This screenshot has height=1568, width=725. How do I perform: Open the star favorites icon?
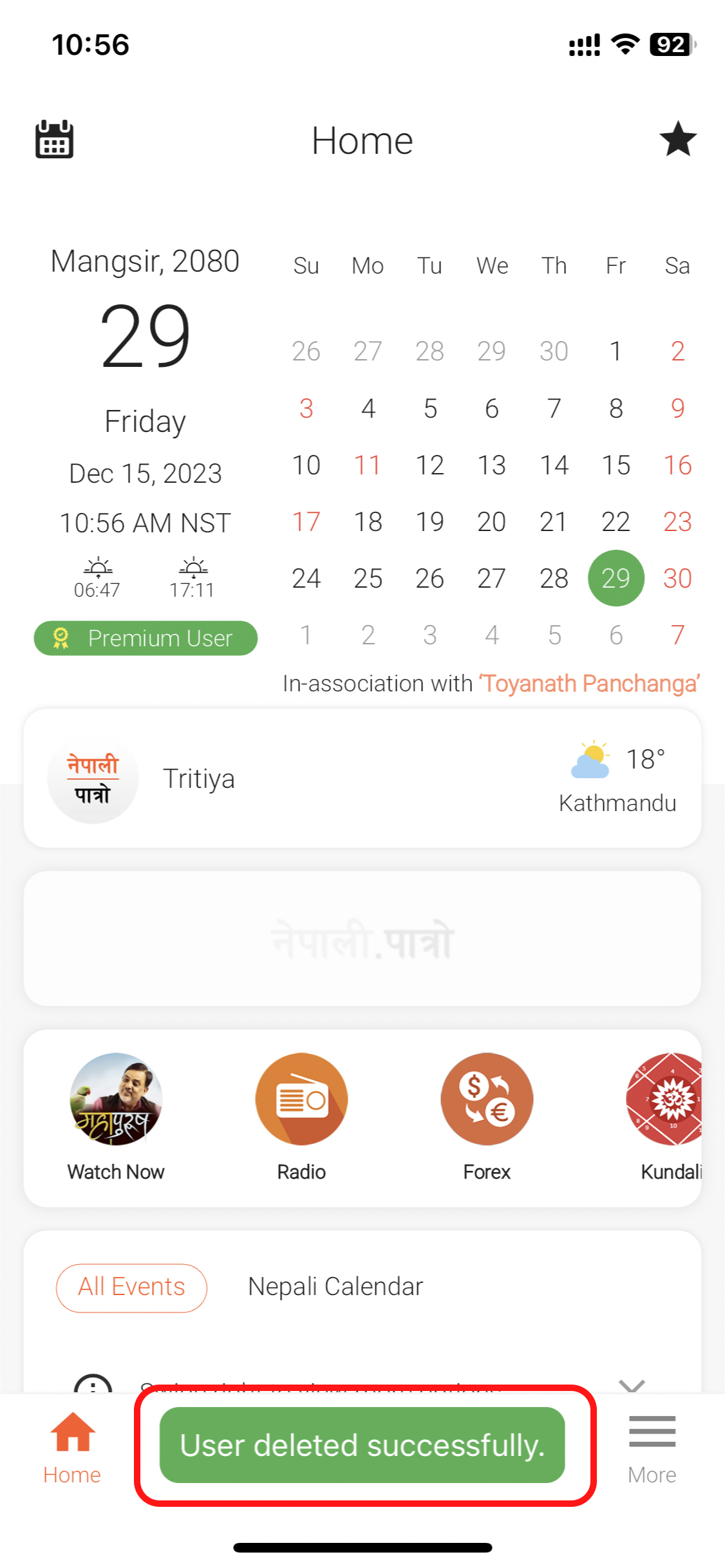pos(677,139)
